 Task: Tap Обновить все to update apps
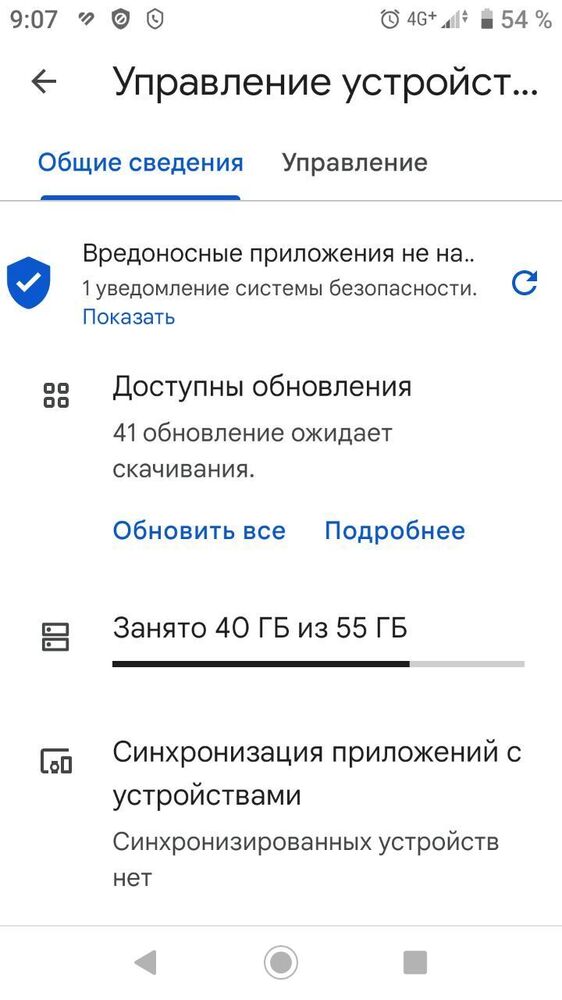coord(199,531)
